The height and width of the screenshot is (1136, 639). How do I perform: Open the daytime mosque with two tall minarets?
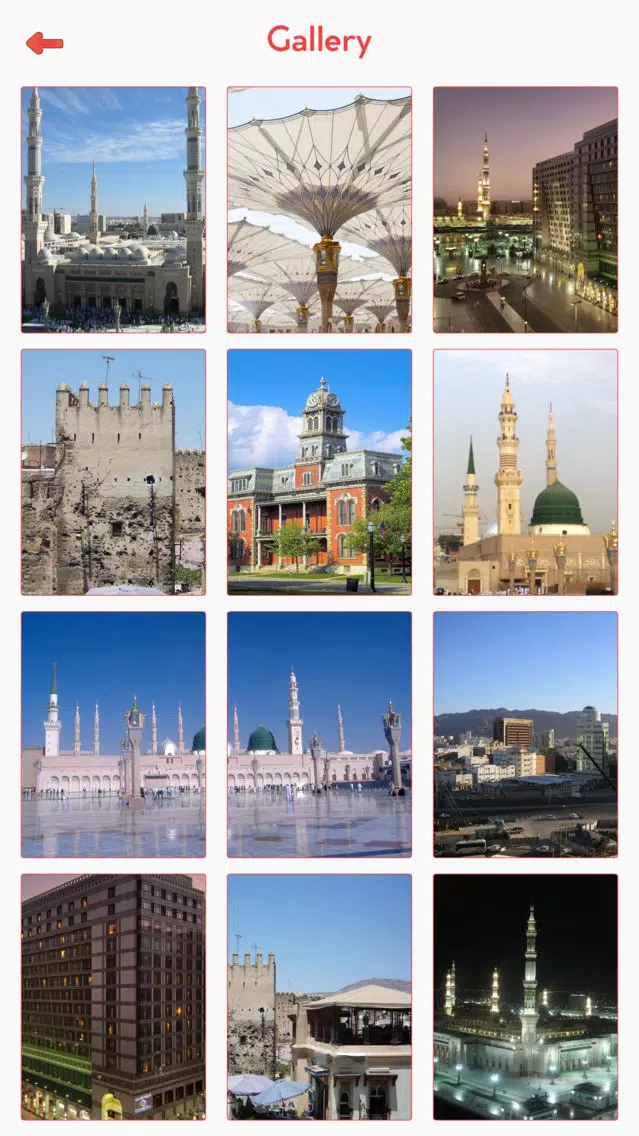pyautogui.click(x=113, y=210)
